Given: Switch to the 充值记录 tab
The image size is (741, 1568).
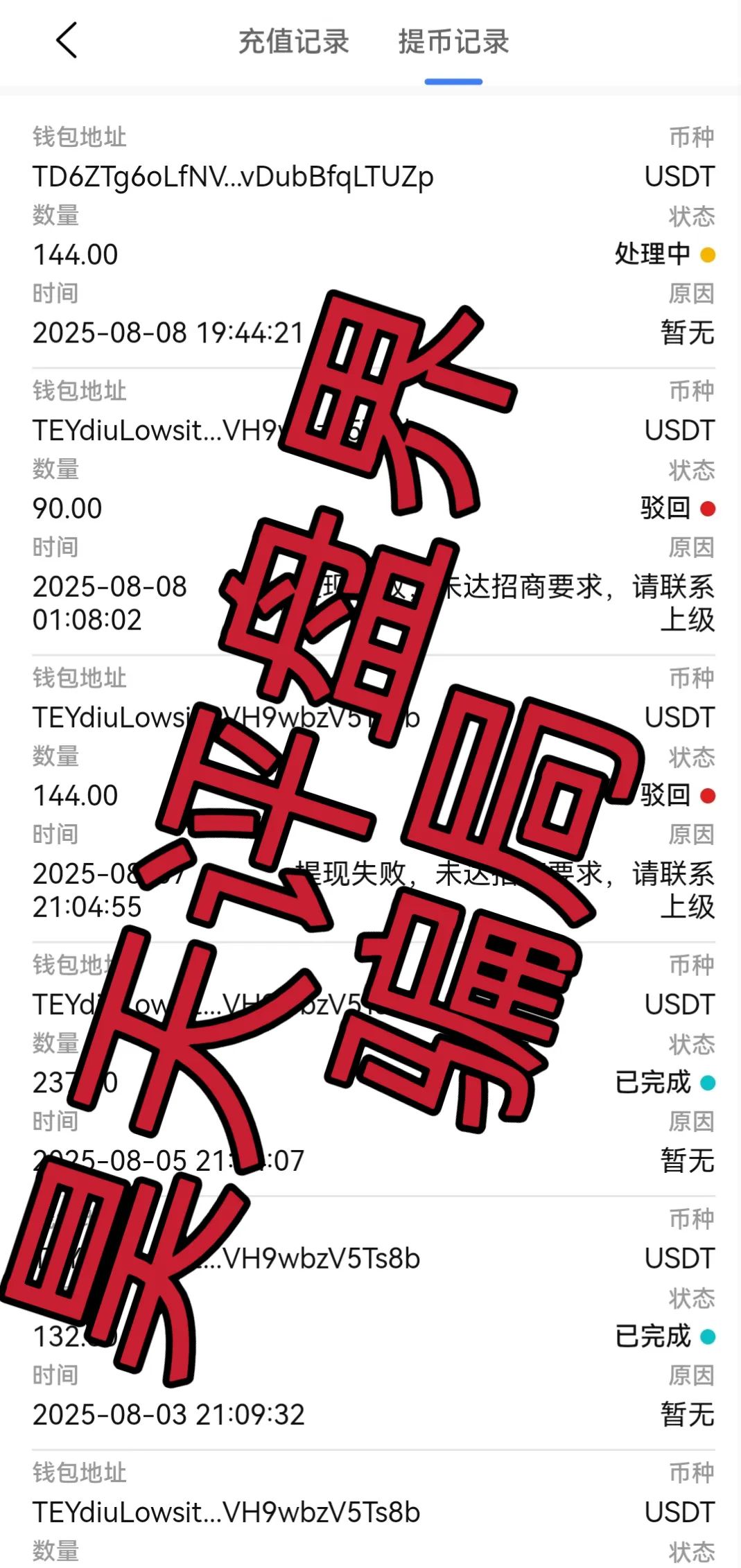Looking at the screenshot, I should (293, 42).
